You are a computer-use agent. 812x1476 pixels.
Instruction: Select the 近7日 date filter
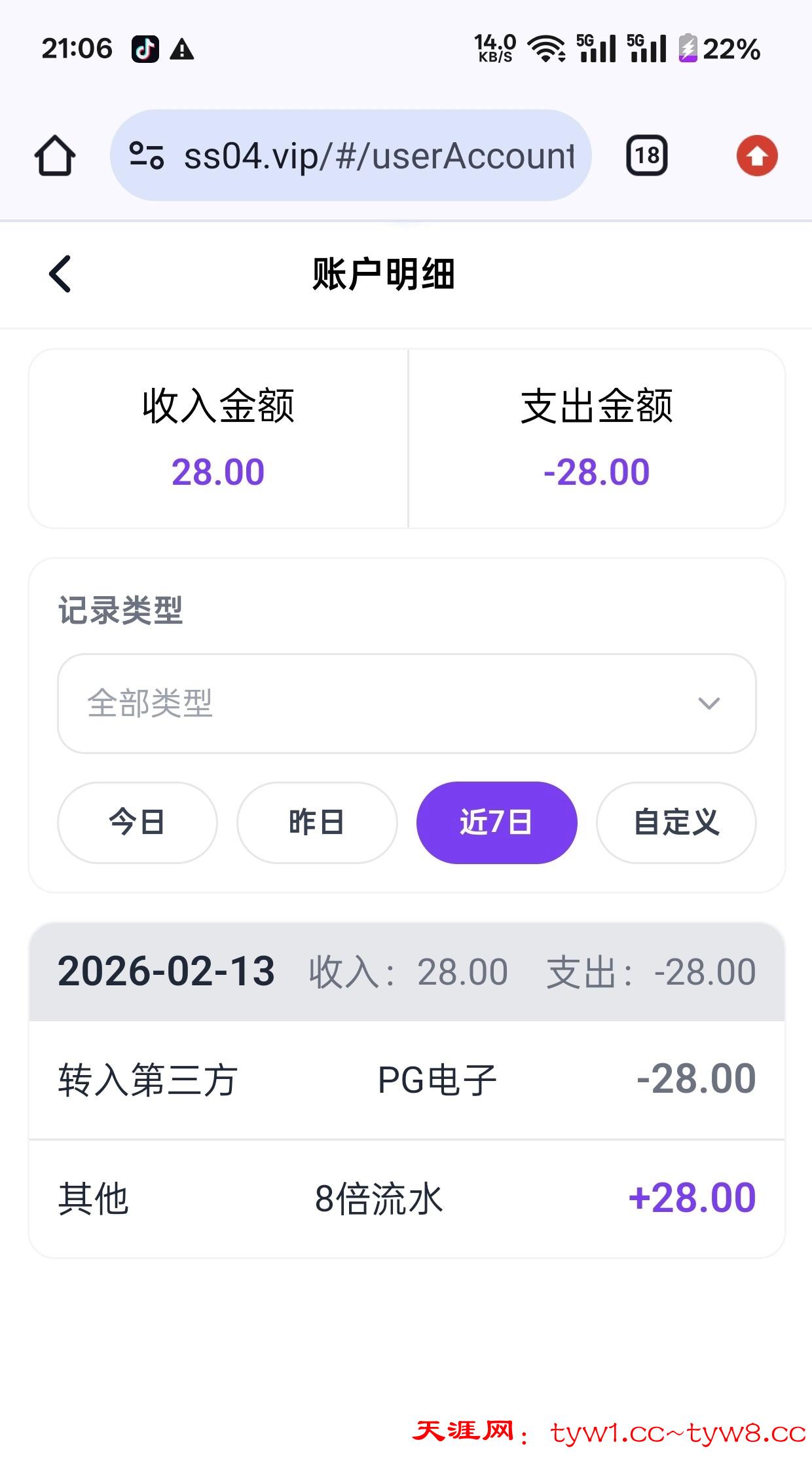(496, 822)
